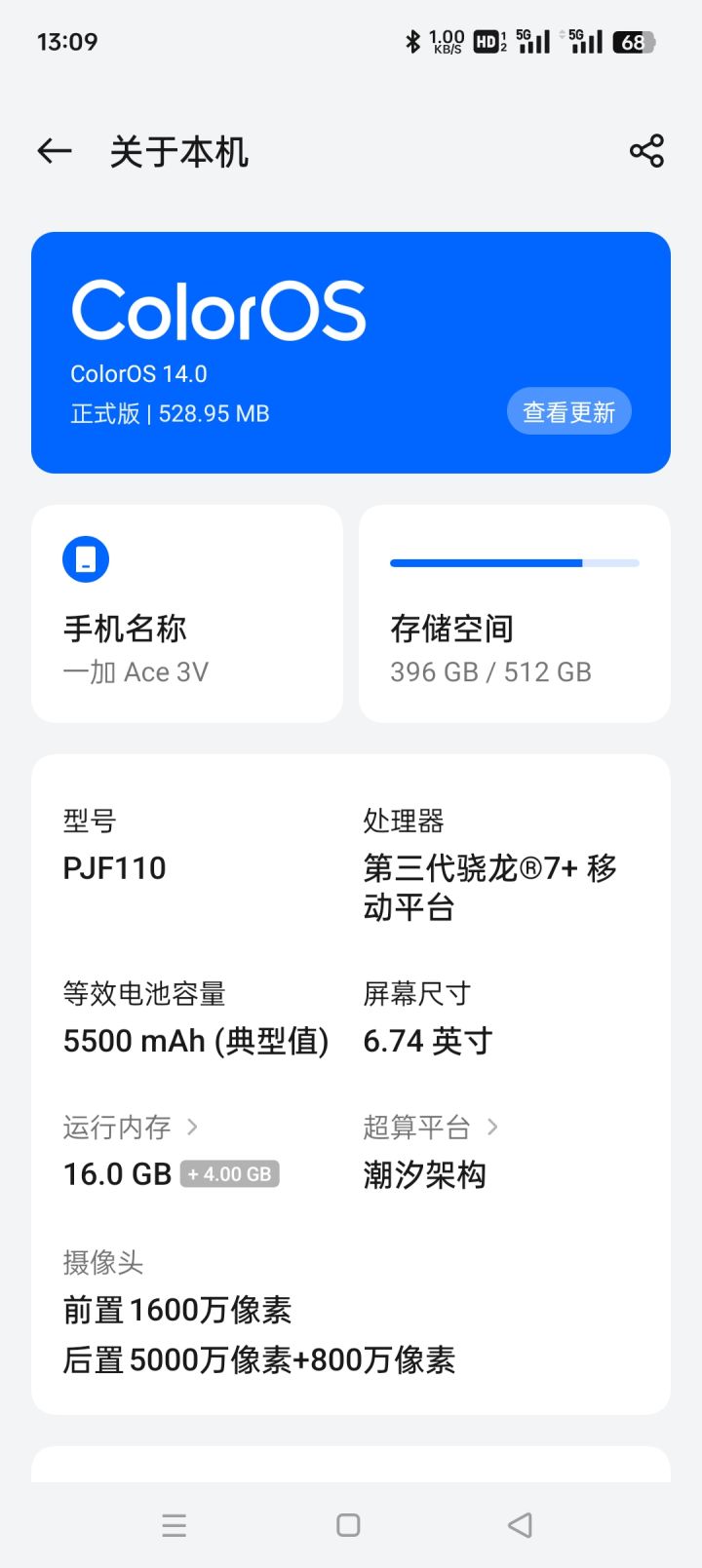Share the device info via share icon
Image resolution: width=702 pixels, height=1568 pixels.
click(x=646, y=151)
